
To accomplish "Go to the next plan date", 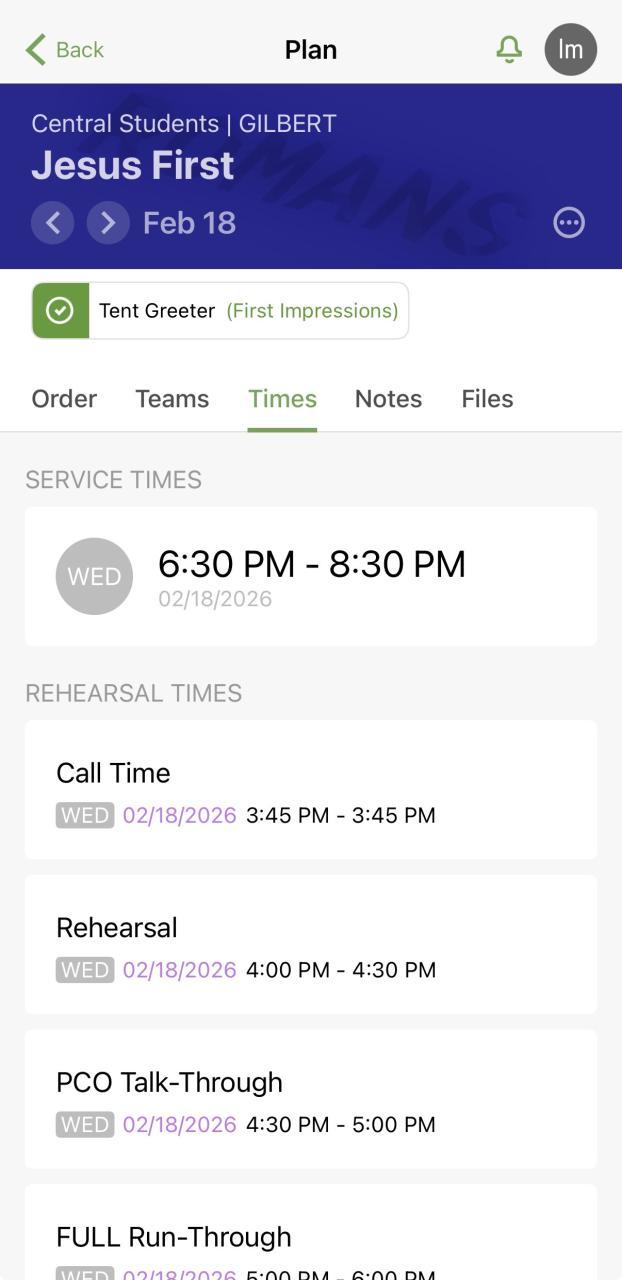I will point(108,222).
